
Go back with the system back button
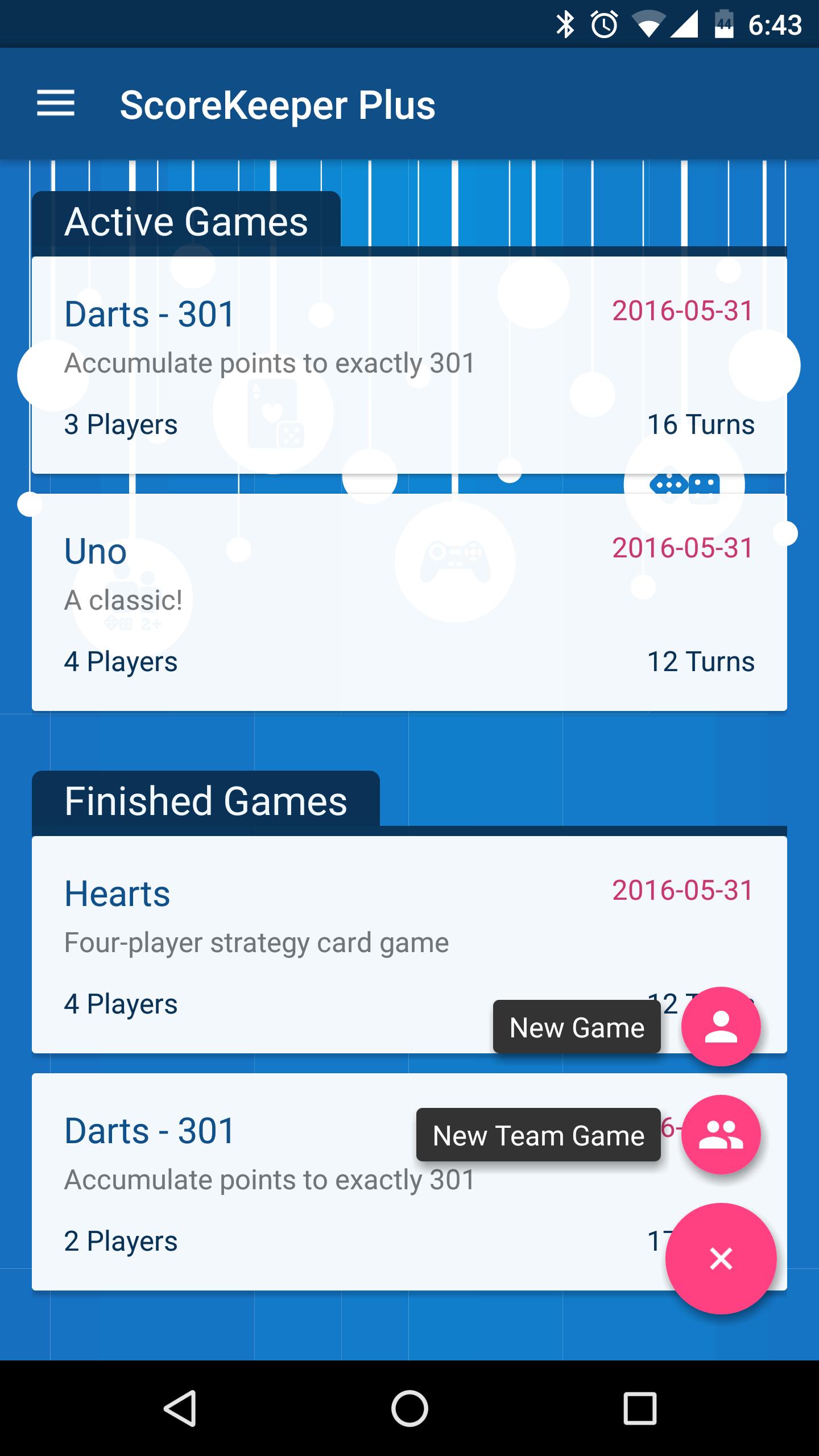point(180,1408)
